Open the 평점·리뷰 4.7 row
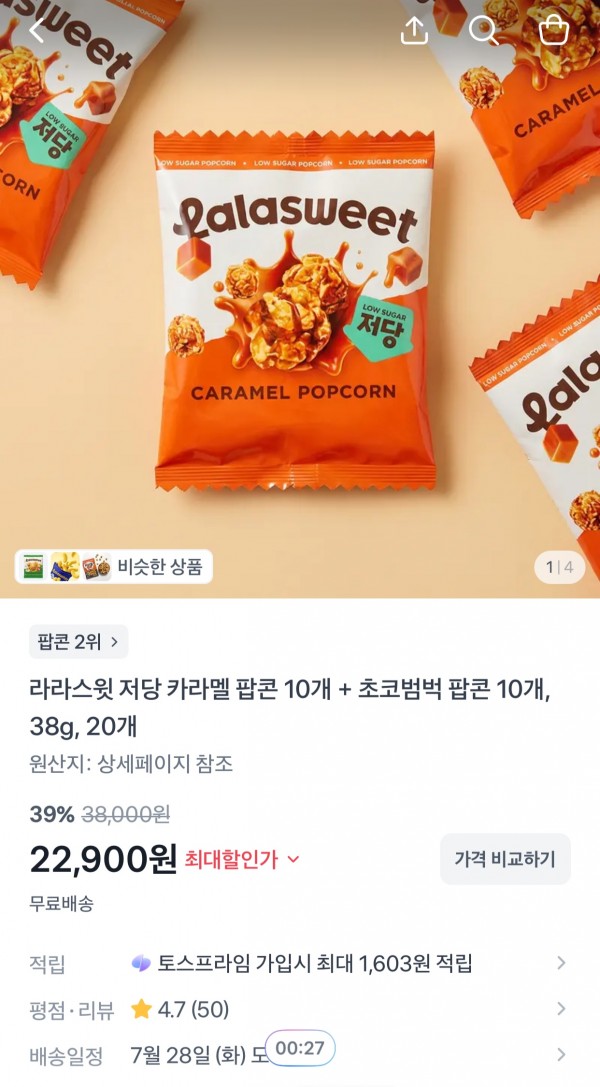The image size is (600, 1087). point(300,1009)
